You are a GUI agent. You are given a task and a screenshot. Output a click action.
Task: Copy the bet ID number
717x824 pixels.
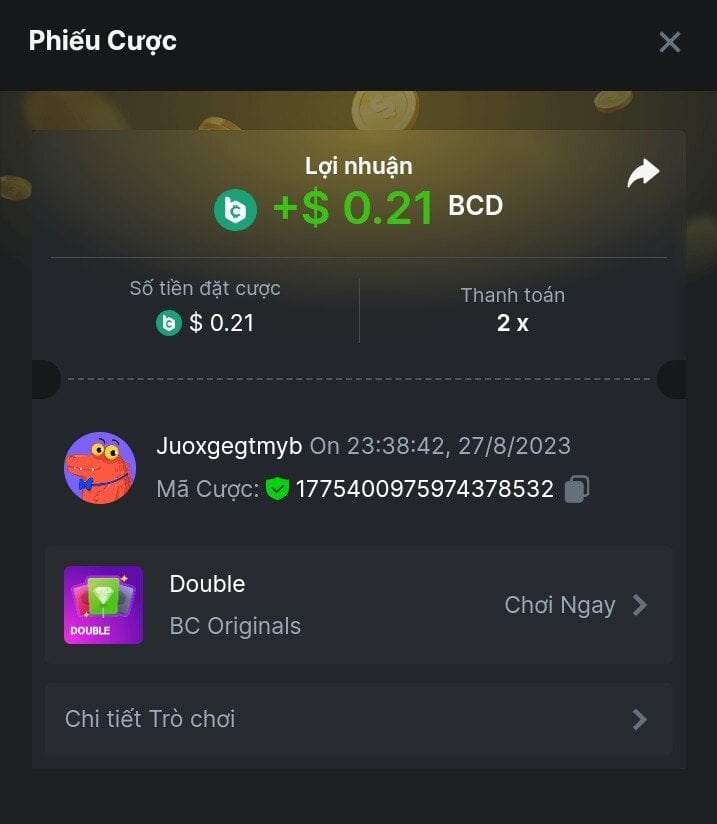coord(577,489)
